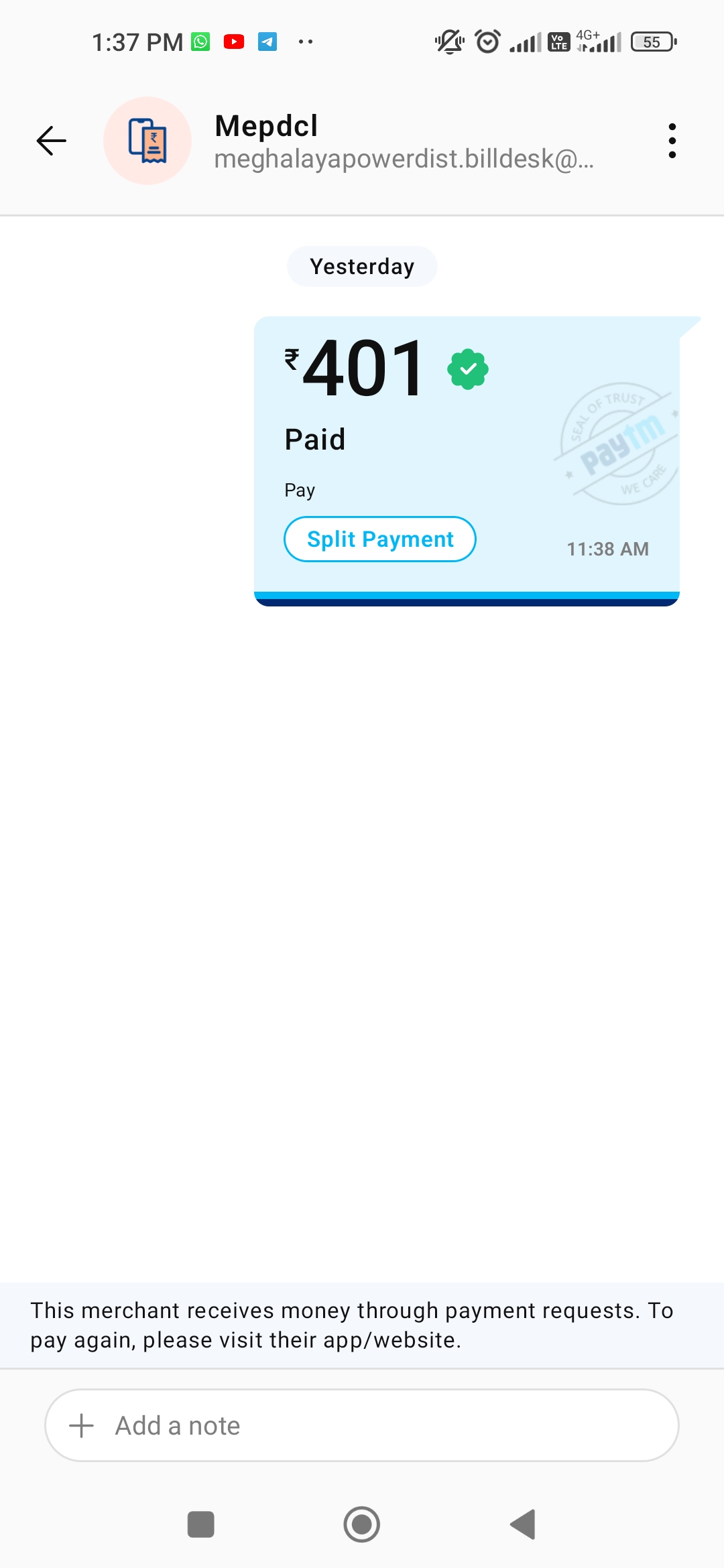Open the three-dot overflow menu
724x1568 pixels.
coord(672,141)
